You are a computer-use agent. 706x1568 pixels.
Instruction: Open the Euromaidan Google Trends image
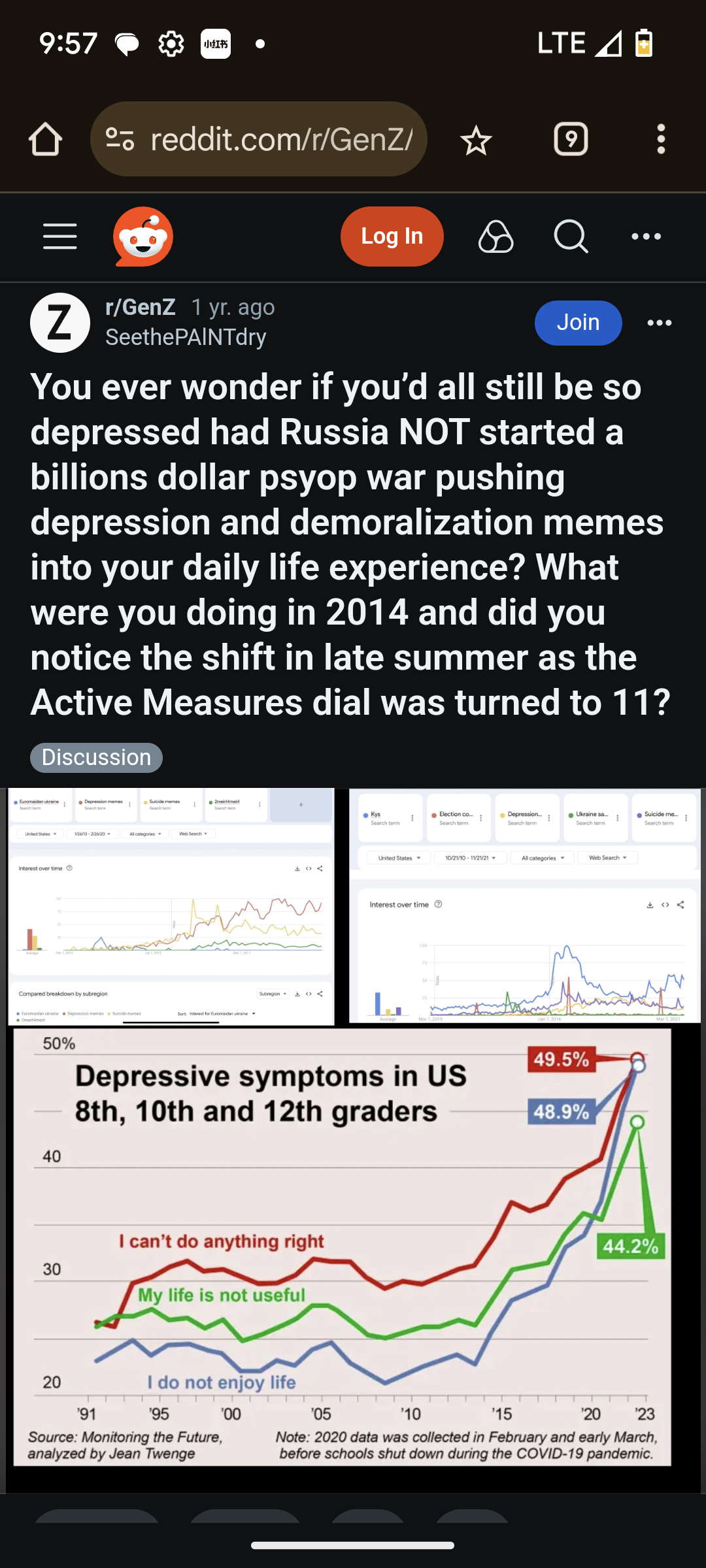point(171,906)
